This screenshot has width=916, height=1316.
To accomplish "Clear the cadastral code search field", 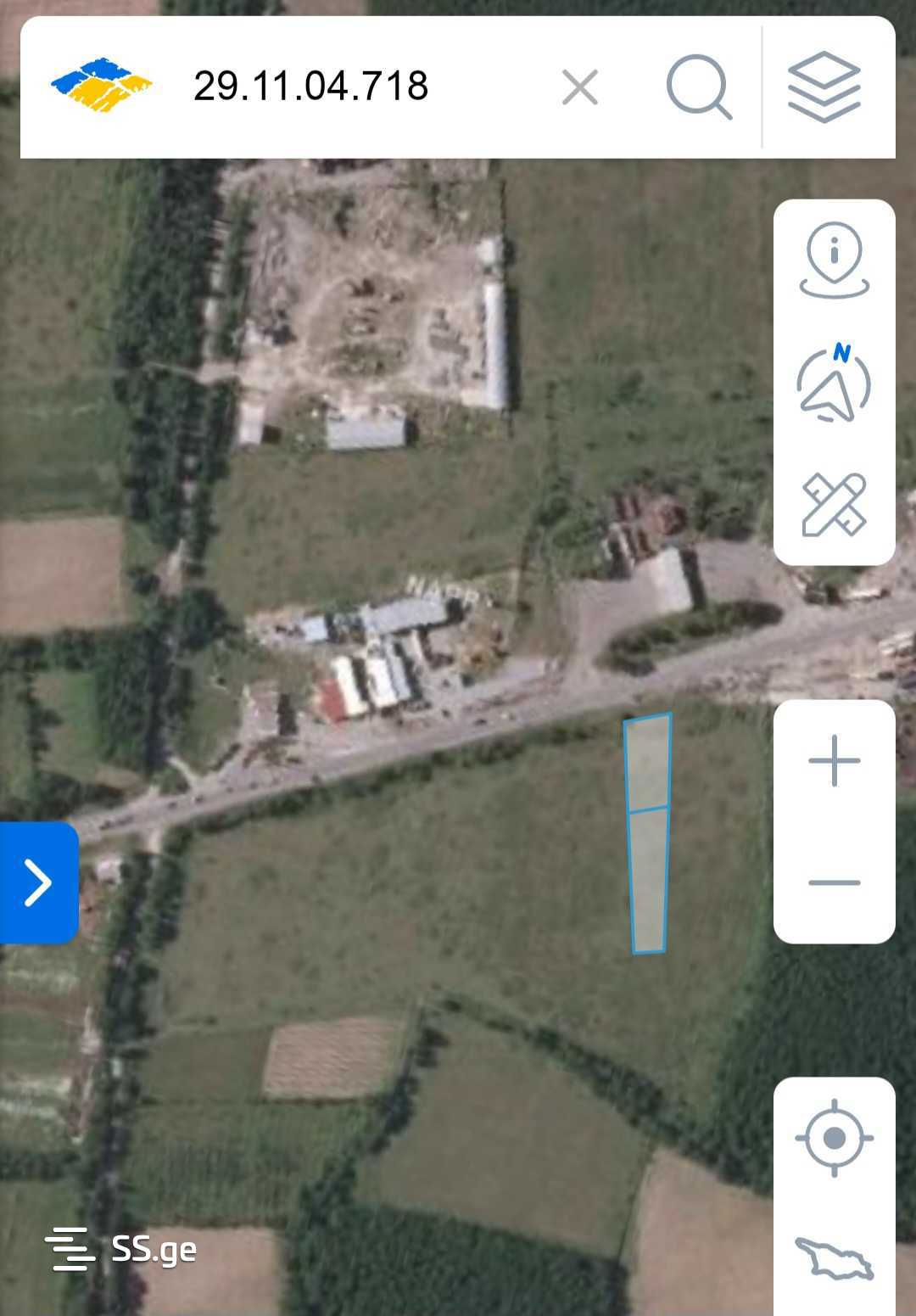I will click(580, 87).
